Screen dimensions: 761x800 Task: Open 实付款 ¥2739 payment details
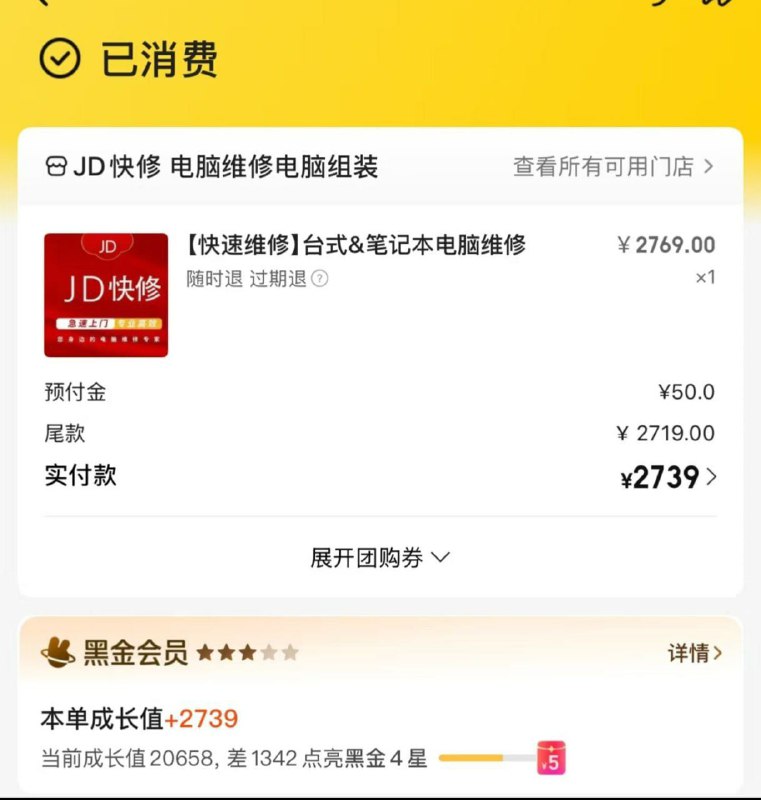click(x=668, y=478)
